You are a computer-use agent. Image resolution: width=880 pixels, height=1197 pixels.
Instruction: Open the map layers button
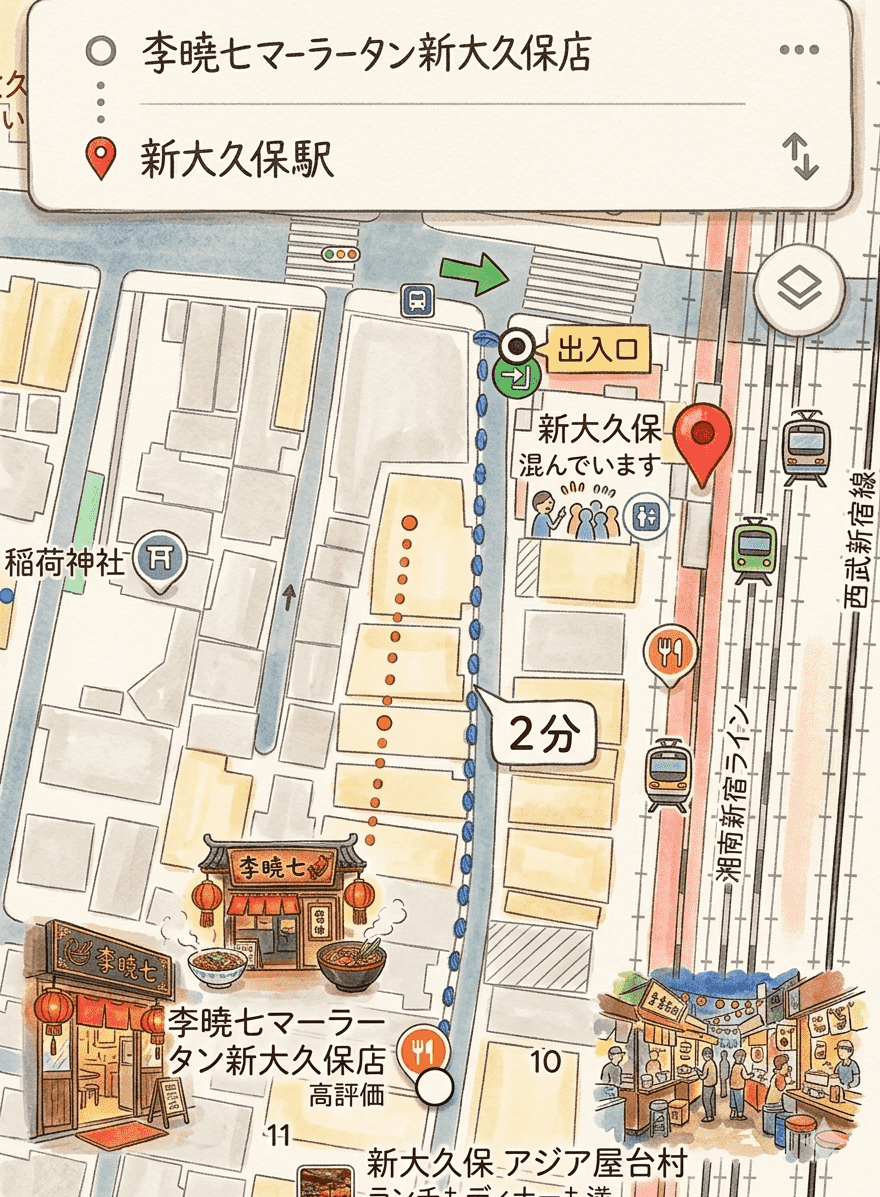coord(800,289)
